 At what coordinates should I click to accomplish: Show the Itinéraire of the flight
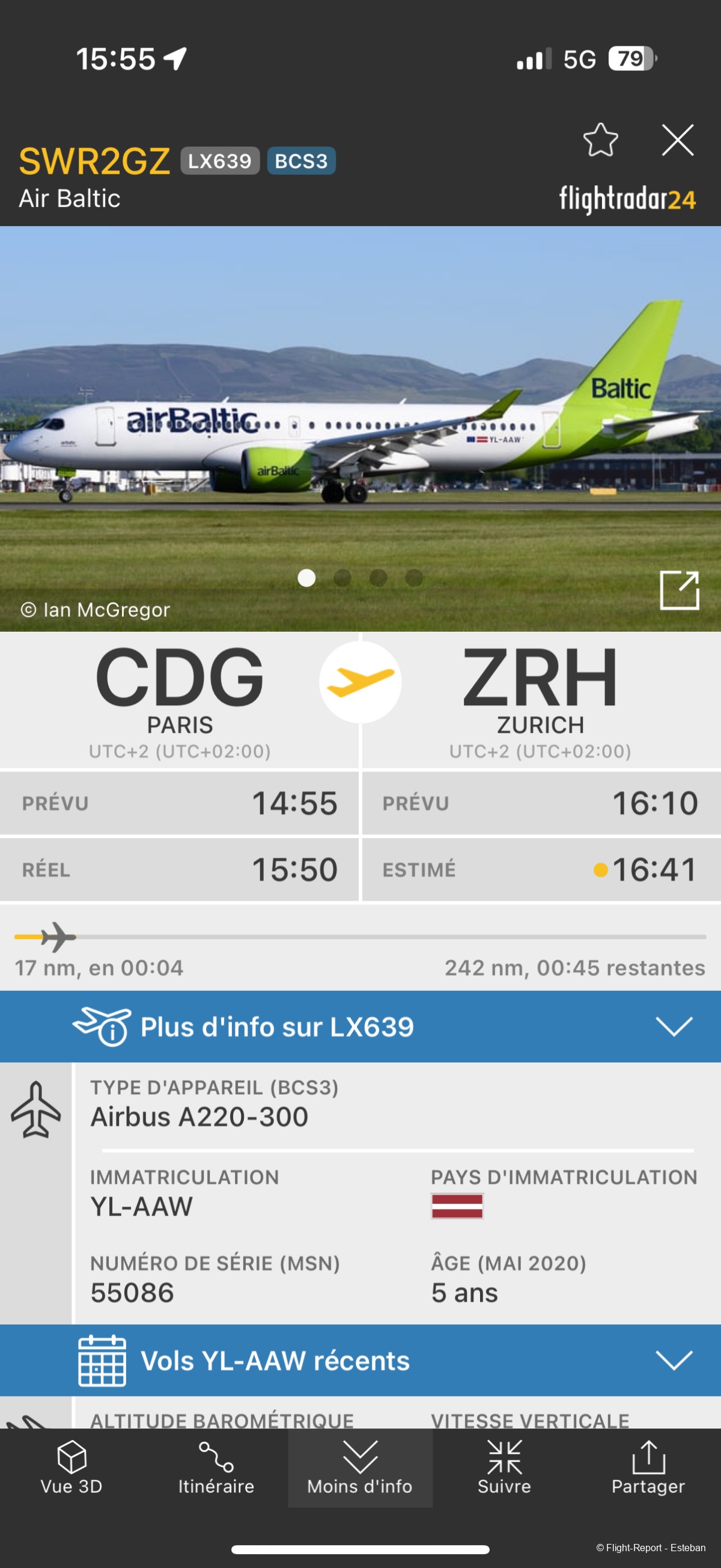tap(216, 1468)
